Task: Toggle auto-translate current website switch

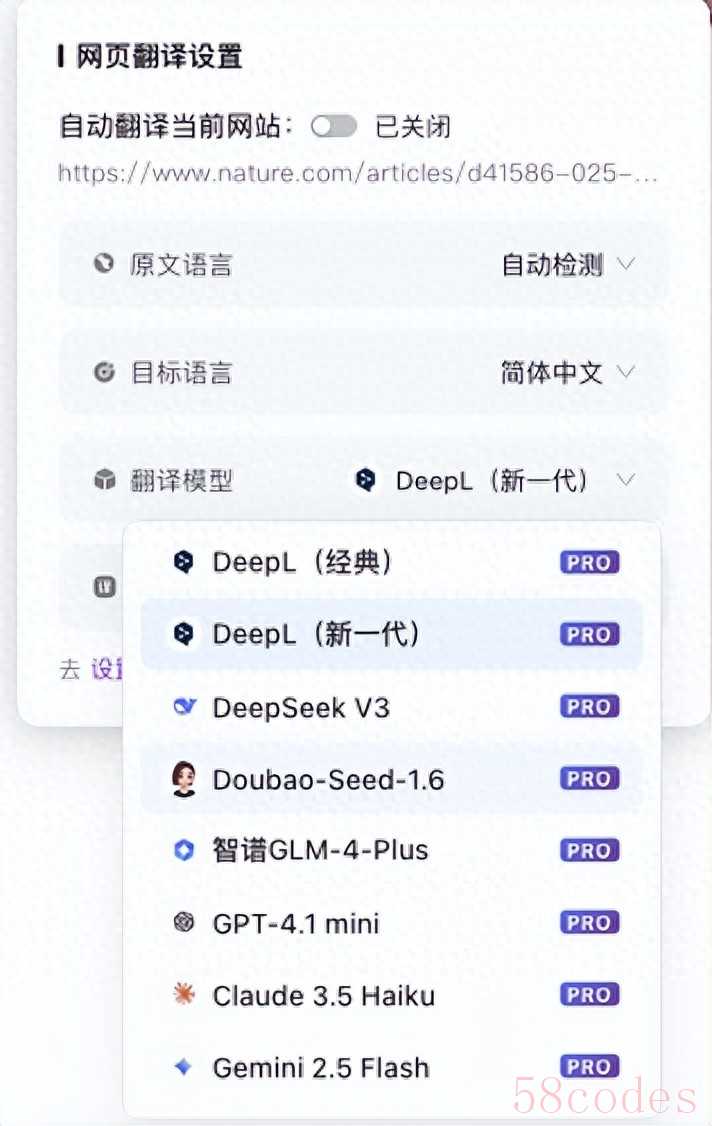Action: point(333,127)
